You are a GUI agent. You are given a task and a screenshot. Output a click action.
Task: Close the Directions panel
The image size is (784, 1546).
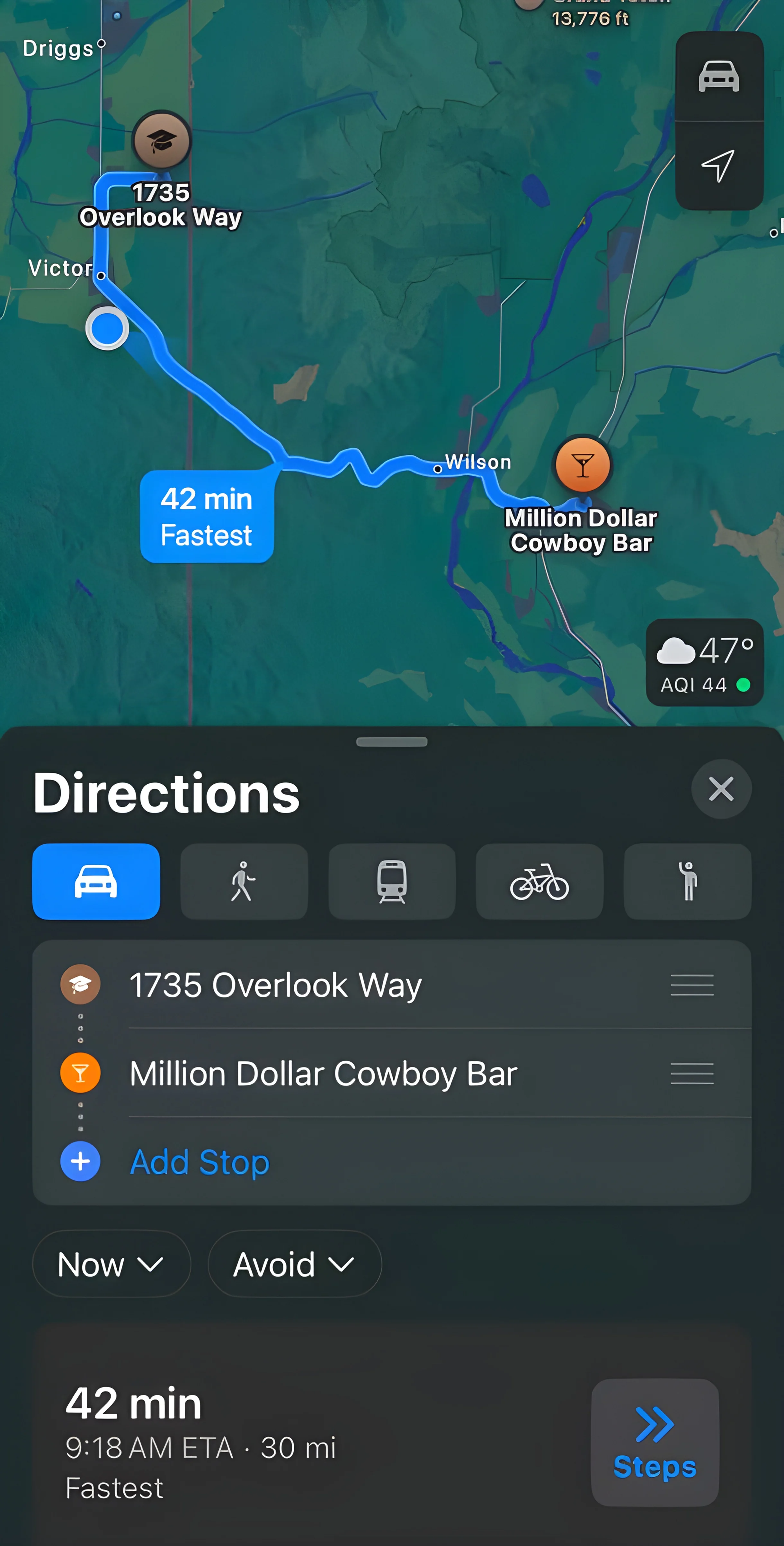720,789
